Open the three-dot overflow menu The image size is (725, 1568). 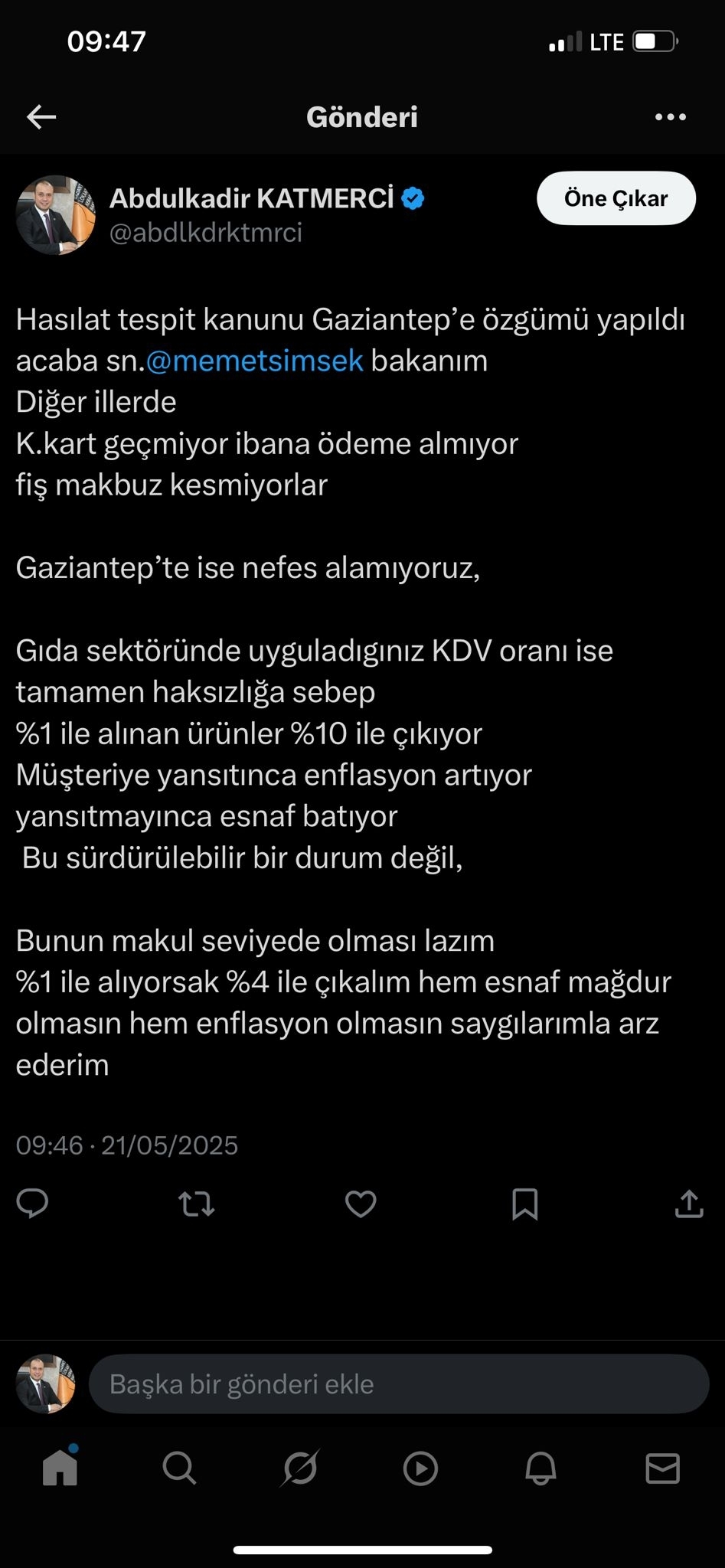pos(671,117)
